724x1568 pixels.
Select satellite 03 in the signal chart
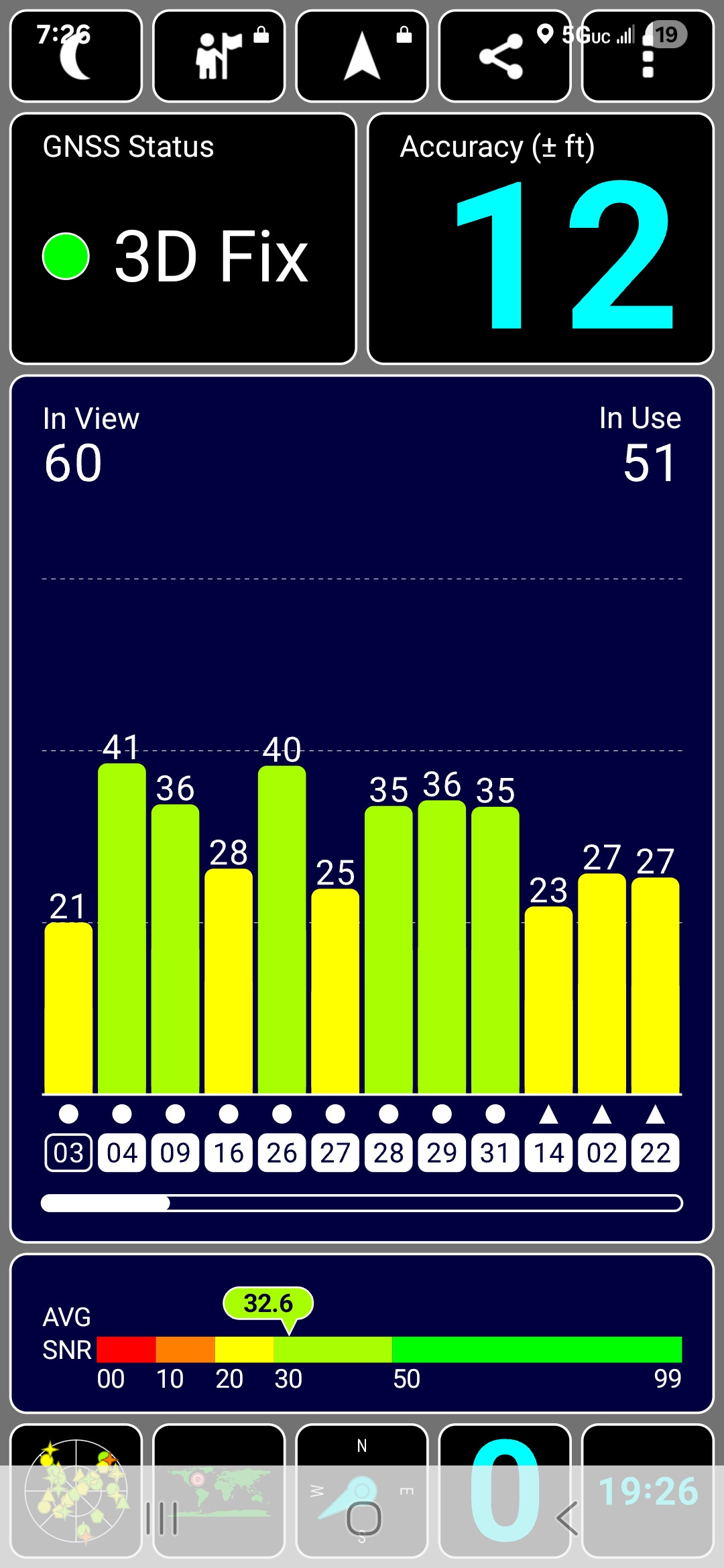[68, 1153]
